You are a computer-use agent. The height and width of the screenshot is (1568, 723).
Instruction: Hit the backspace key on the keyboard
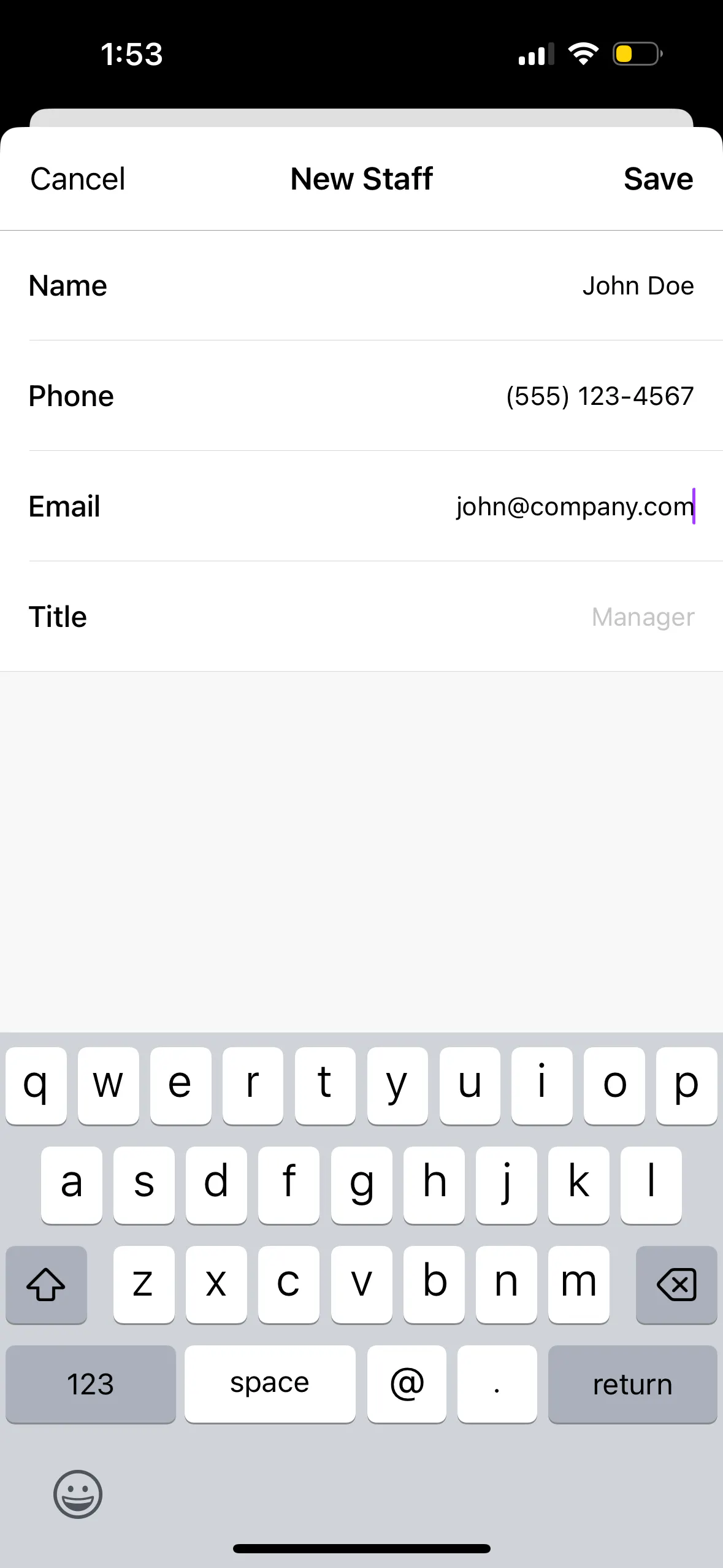point(676,1284)
